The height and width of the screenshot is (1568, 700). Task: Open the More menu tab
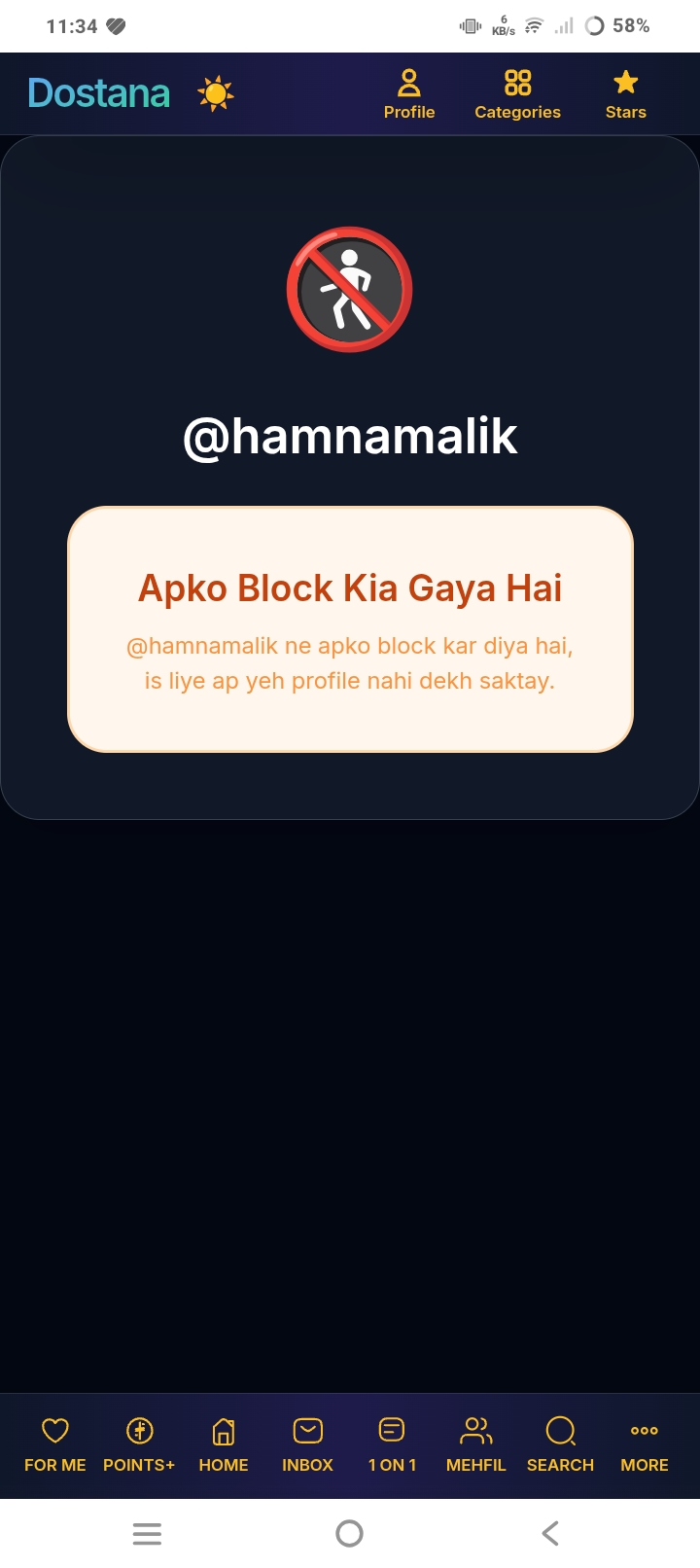(x=645, y=1445)
